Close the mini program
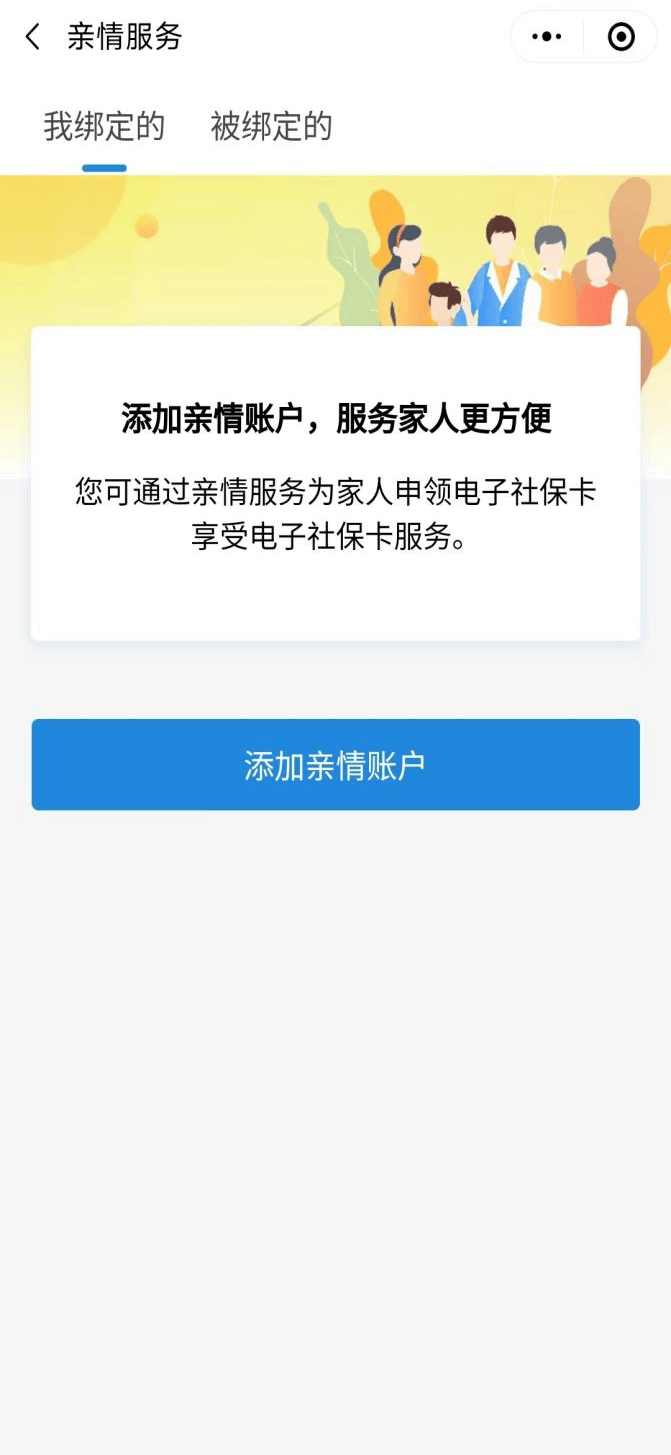The image size is (671, 1455). click(x=621, y=38)
